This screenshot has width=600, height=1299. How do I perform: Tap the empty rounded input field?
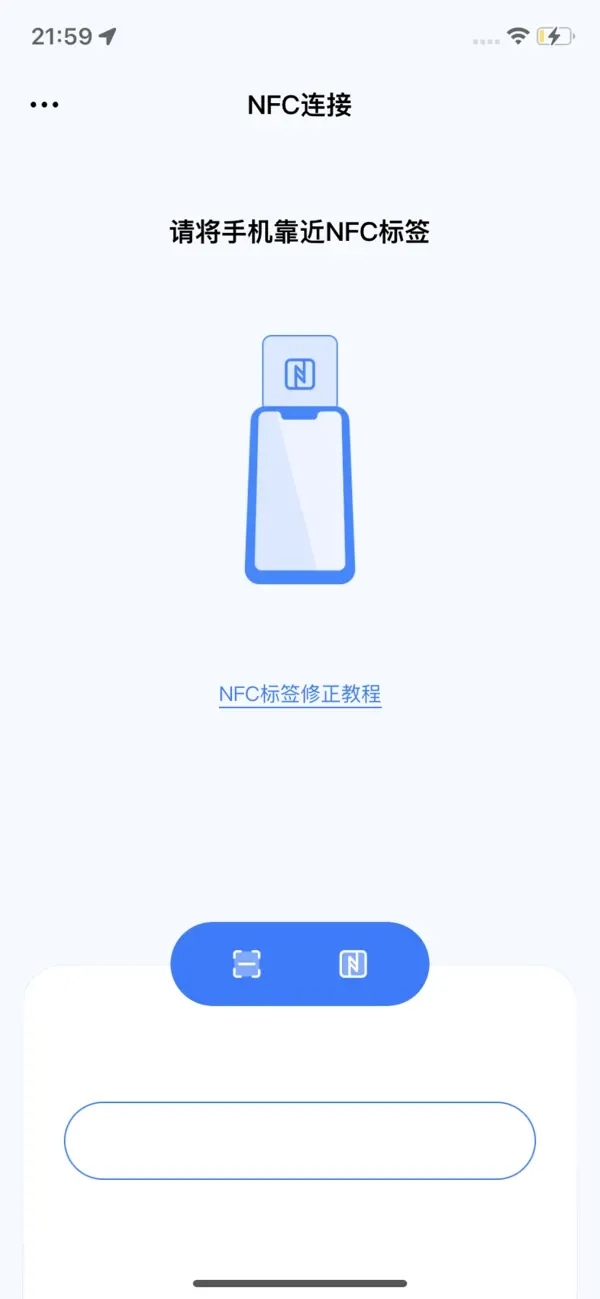[300, 1141]
